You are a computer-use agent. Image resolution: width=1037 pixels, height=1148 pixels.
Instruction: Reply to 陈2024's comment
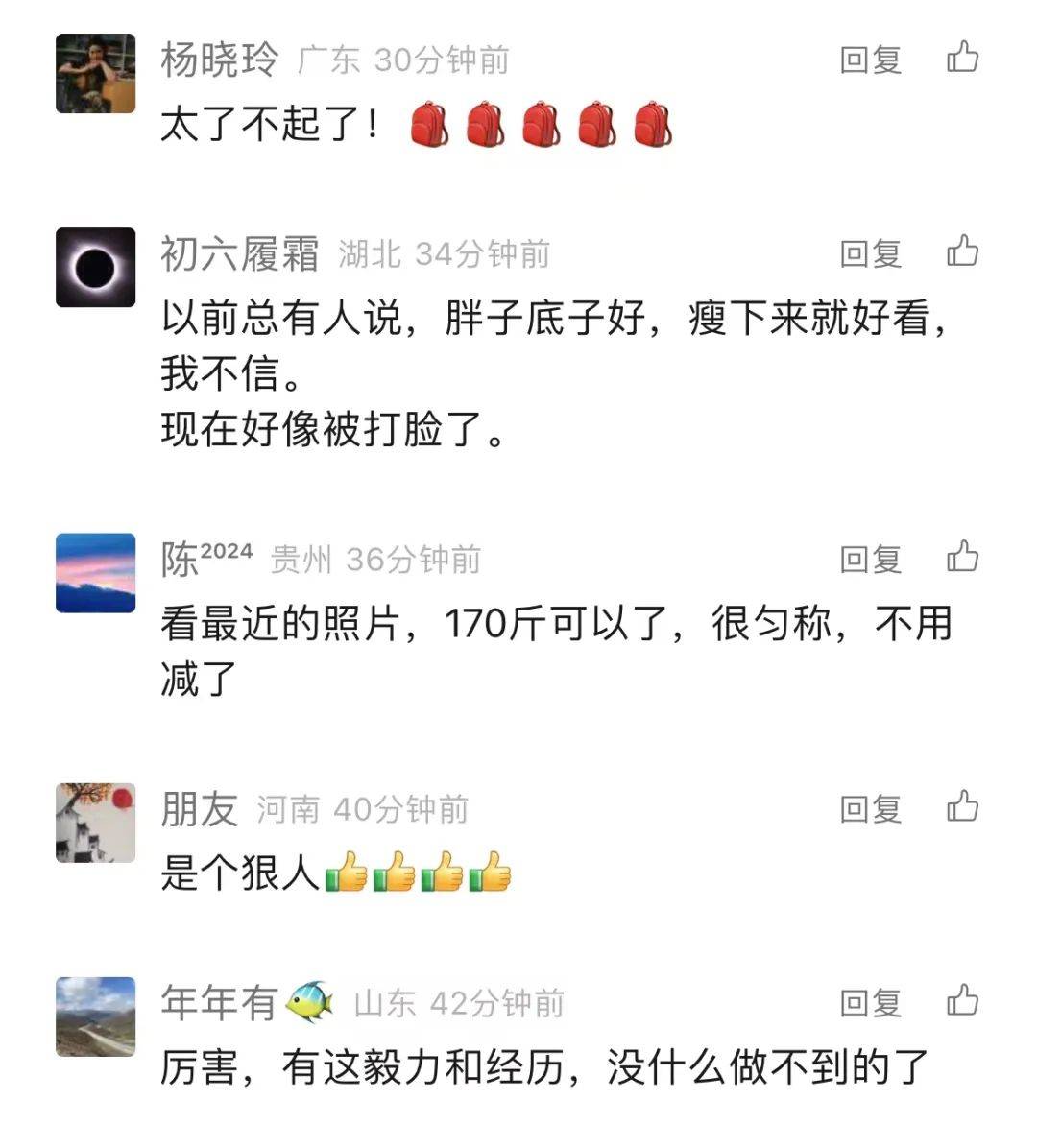(x=872, y=560)
